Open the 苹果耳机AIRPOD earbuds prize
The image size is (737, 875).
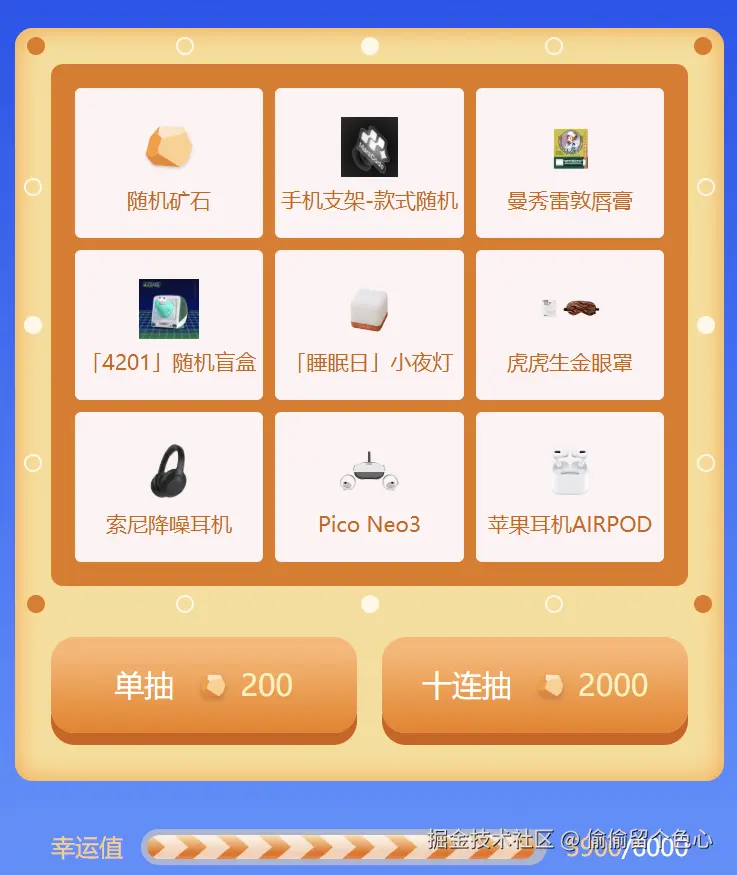[x=570, y=470]
